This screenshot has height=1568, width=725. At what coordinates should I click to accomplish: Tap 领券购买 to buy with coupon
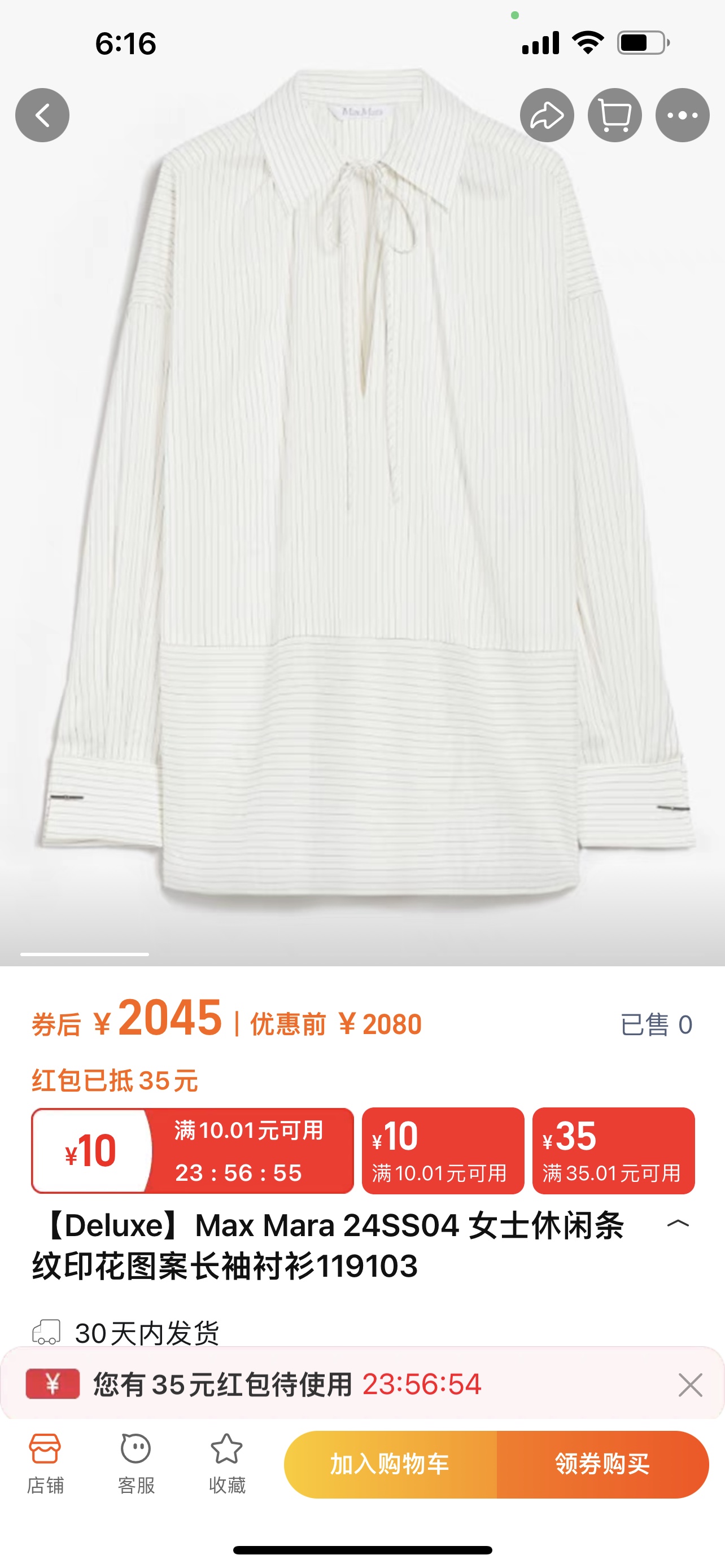602,1464
